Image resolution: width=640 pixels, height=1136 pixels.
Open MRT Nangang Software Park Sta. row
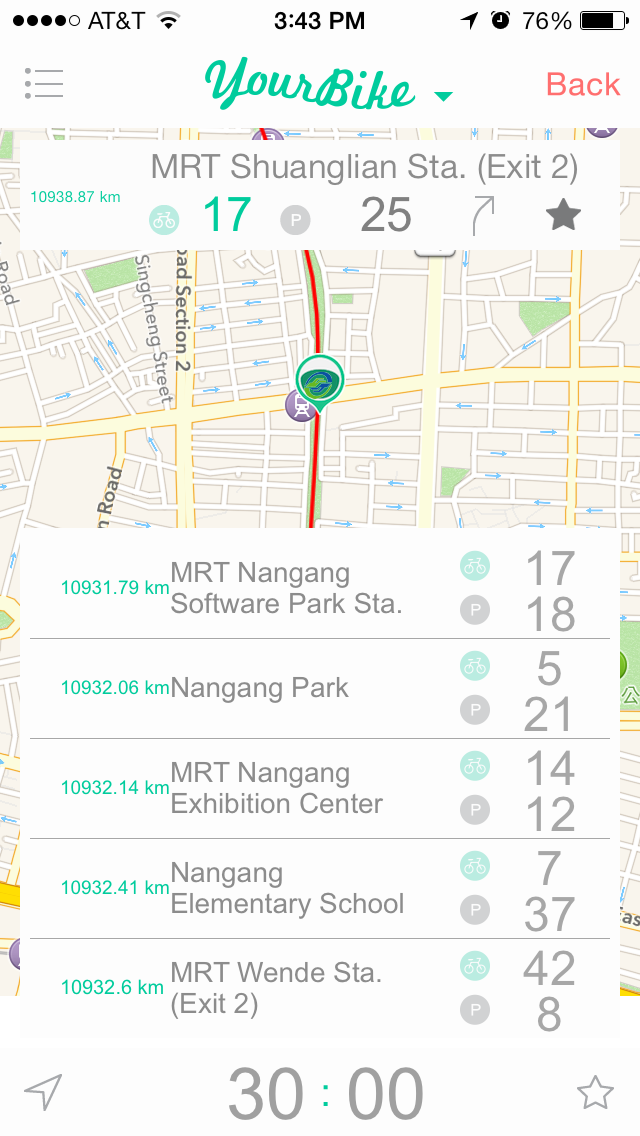click(x=320, y=589)
